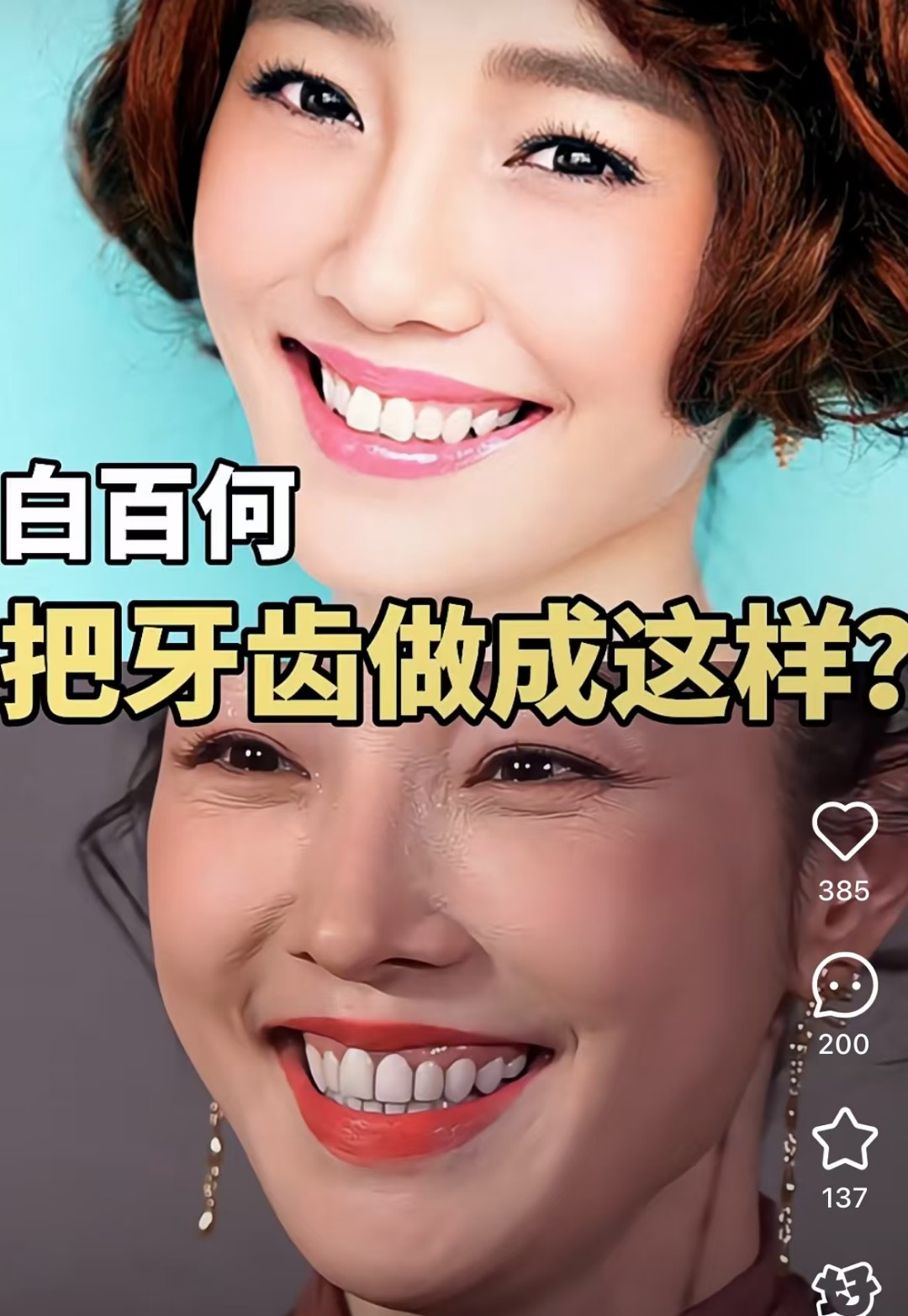Like this video with the heart icon
The height and width of the screenshot is (1316, 908).
(844, 831)
